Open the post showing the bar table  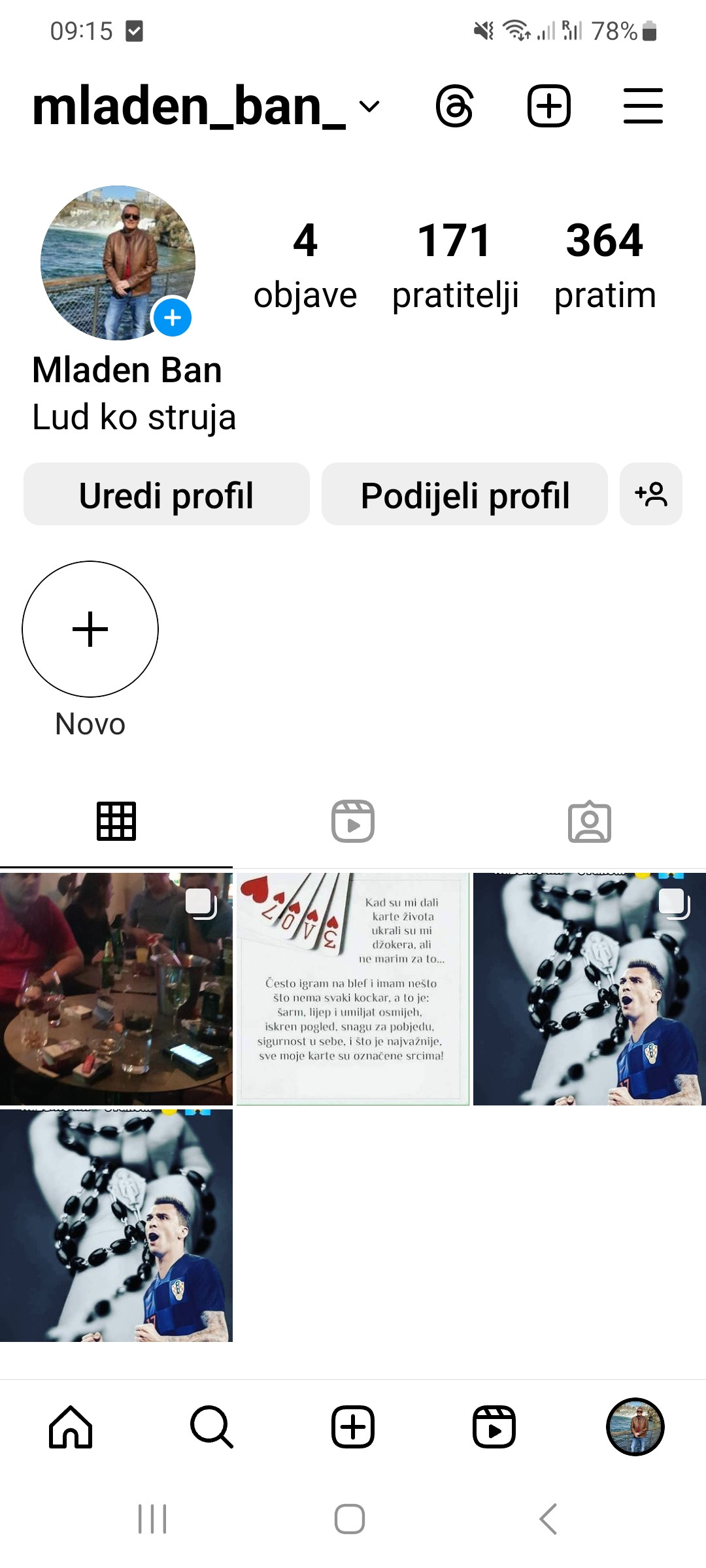pyautogui.click(x=116, y=988)
